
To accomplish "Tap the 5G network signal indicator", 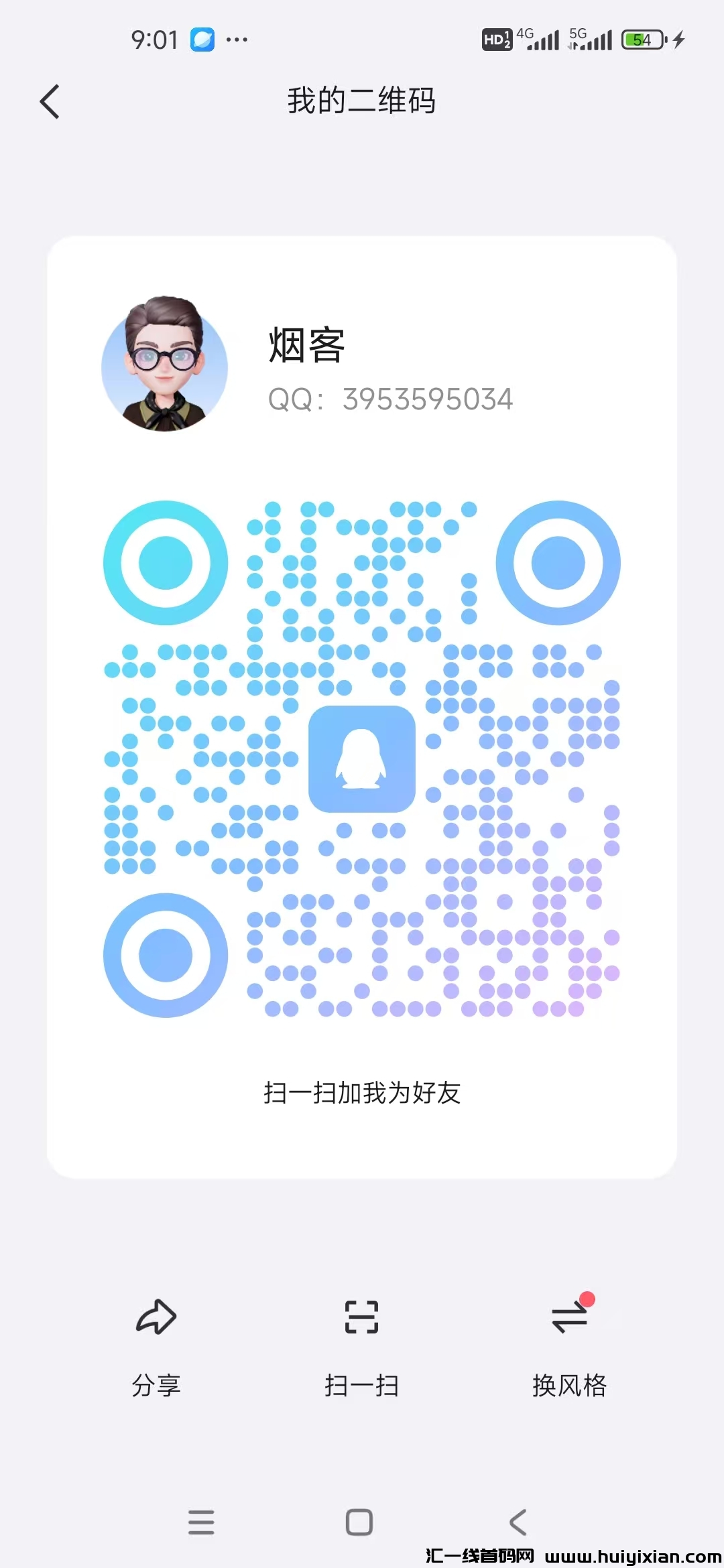I will click(x=587, y=39).
